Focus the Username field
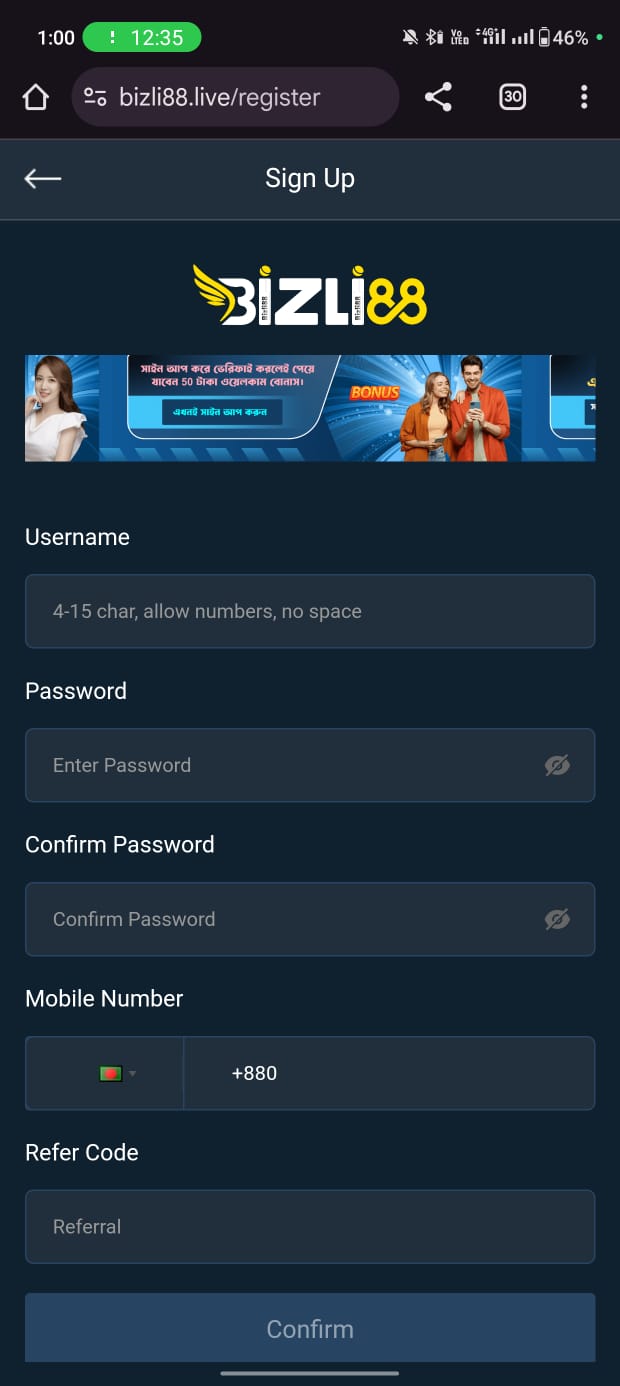The image size is (620, 1386). coord(310,611)
